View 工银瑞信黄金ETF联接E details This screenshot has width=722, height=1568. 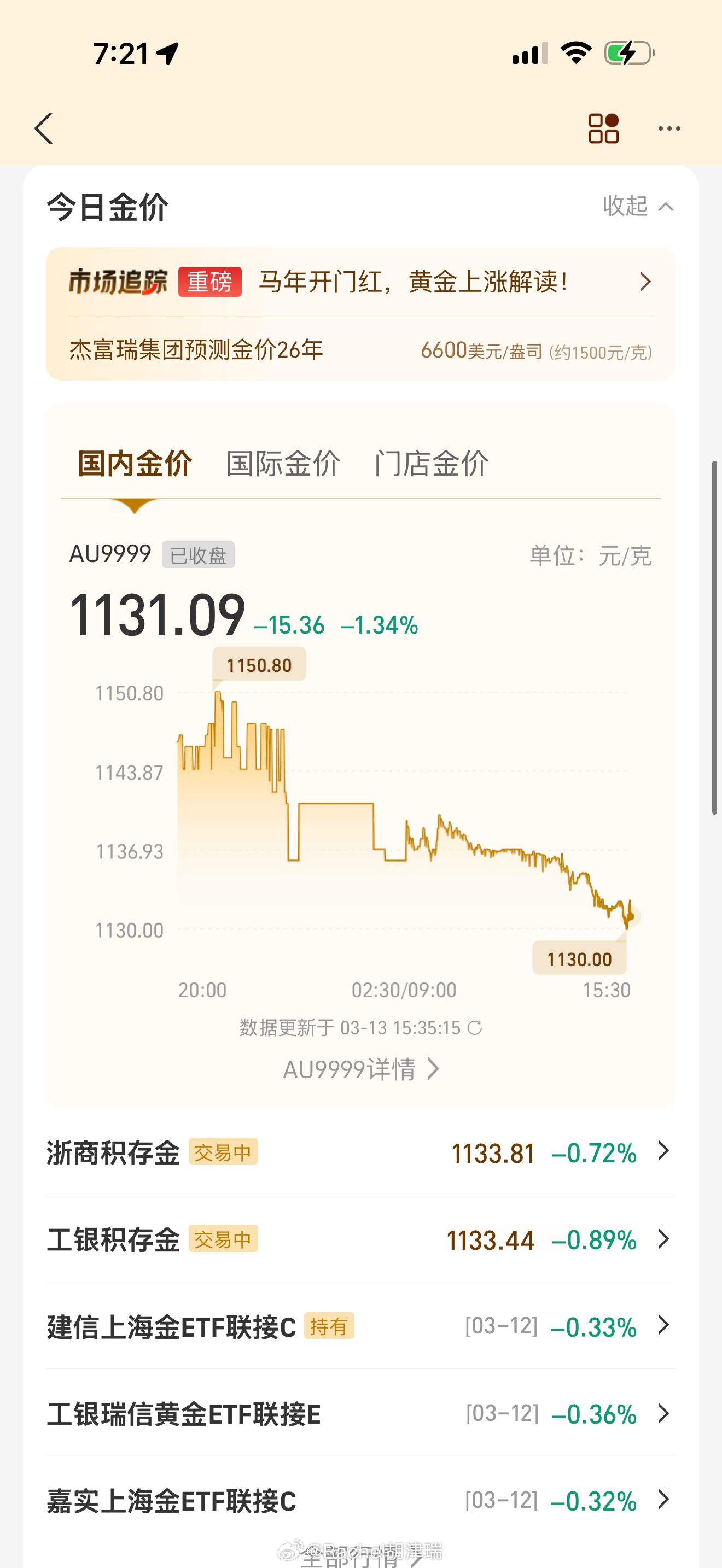(x=360, y=1413)
